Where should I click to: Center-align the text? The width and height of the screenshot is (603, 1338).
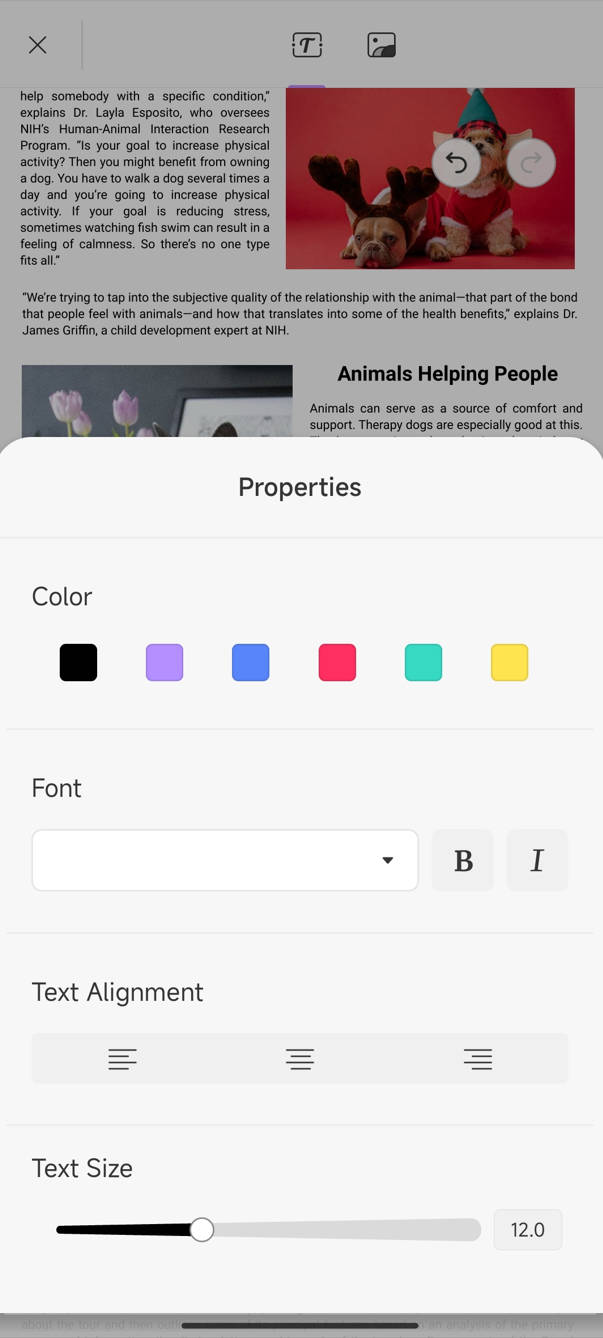click(300, 1059)
